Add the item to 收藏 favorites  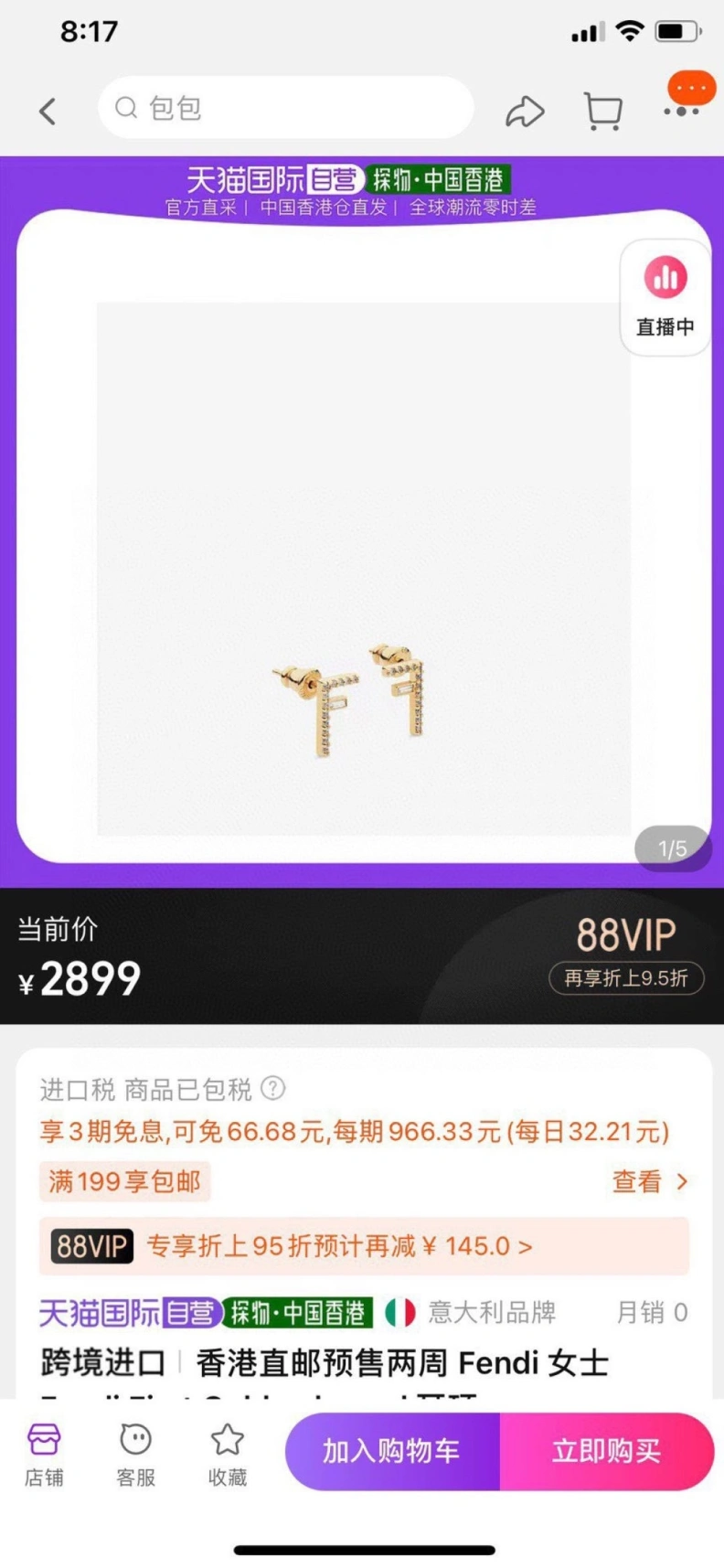[x=228, y=1454]
